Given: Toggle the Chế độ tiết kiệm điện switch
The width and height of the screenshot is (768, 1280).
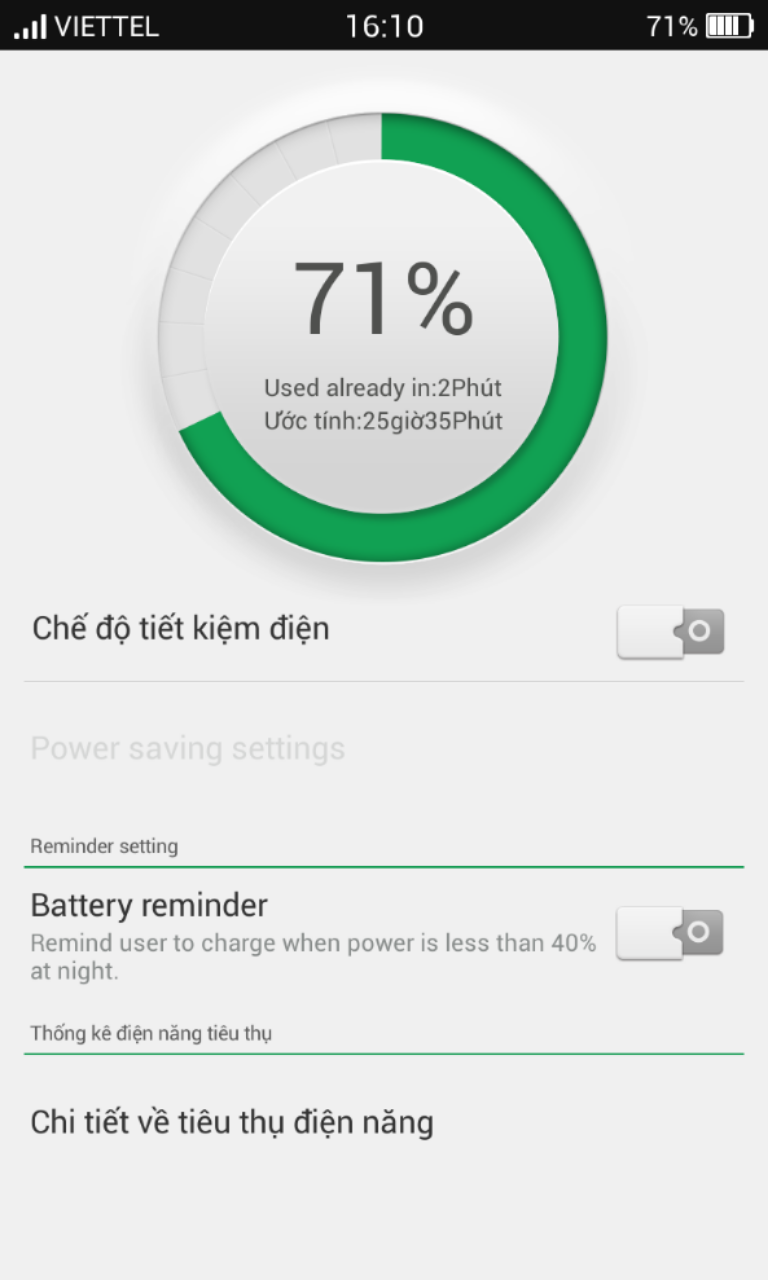Looking at the screenshot, I should coord(670,632).
